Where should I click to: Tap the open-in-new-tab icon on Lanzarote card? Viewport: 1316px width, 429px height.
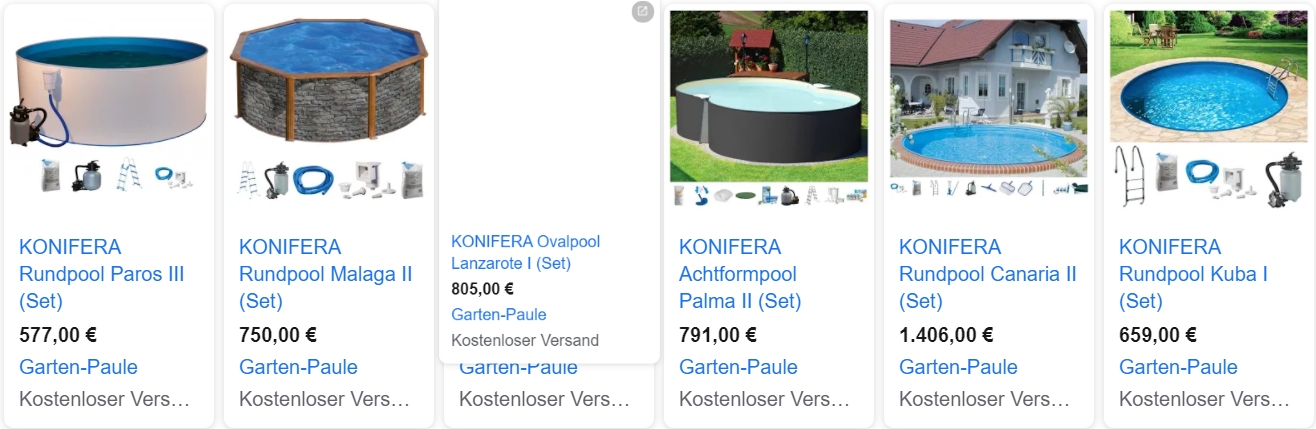[643, 12]
